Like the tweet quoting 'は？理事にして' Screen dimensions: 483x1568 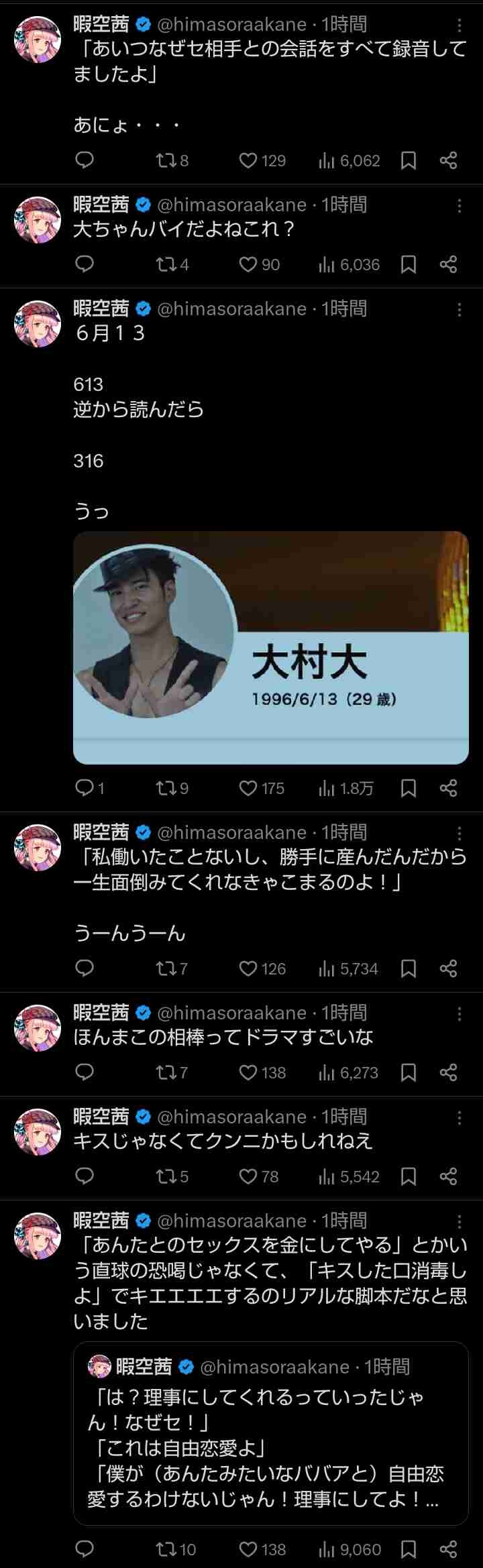(x=249, y=1549)
